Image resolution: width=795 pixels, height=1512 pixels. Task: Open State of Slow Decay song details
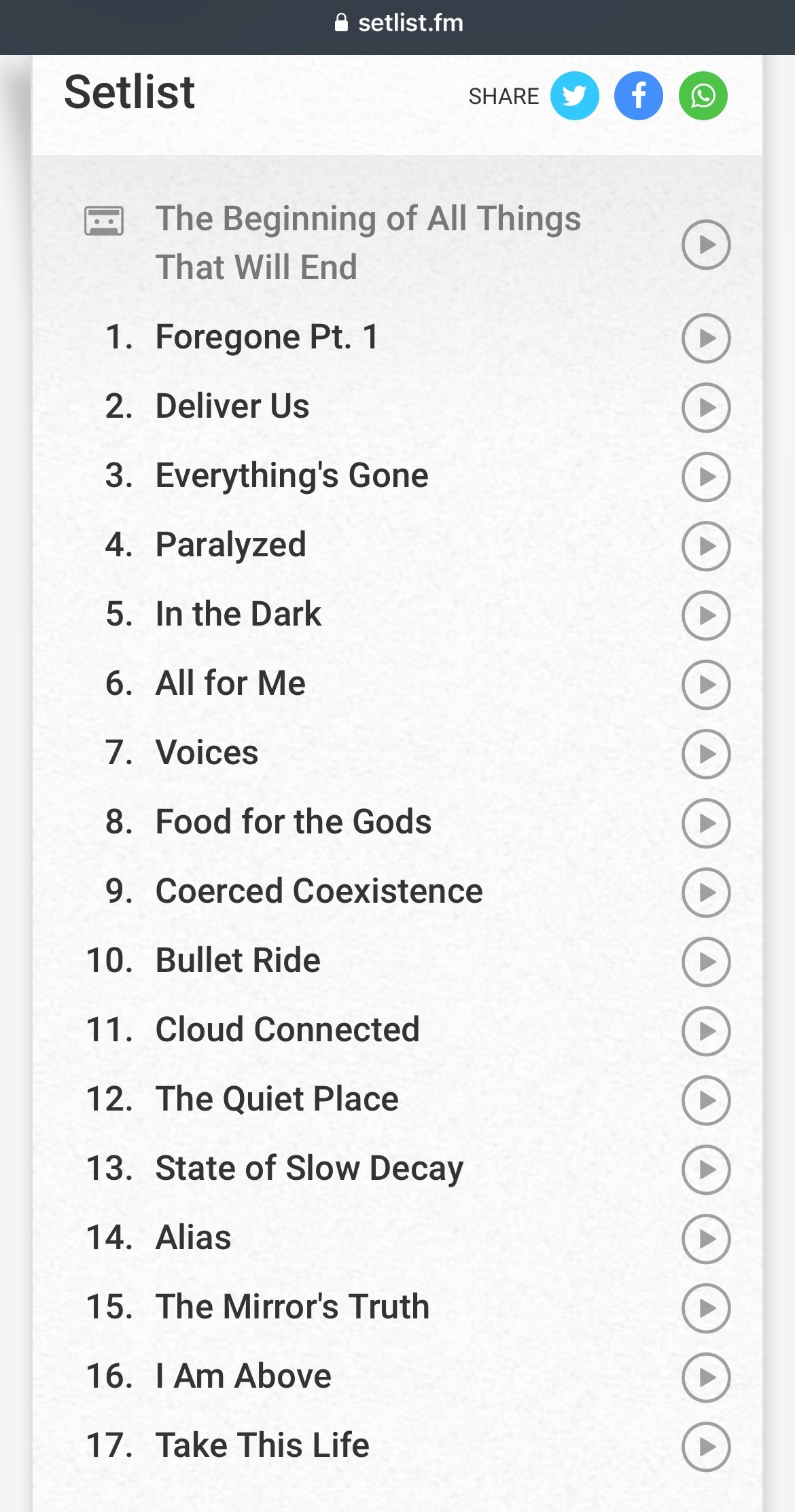[x=309, y=1168]
